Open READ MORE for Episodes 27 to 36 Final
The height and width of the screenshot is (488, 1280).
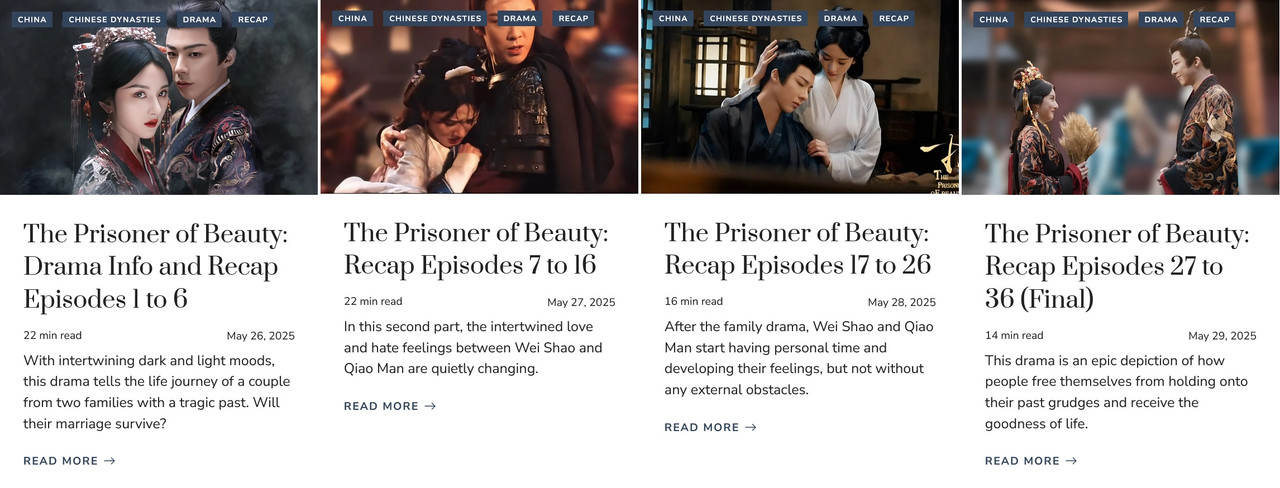[x=1030, y=461]
